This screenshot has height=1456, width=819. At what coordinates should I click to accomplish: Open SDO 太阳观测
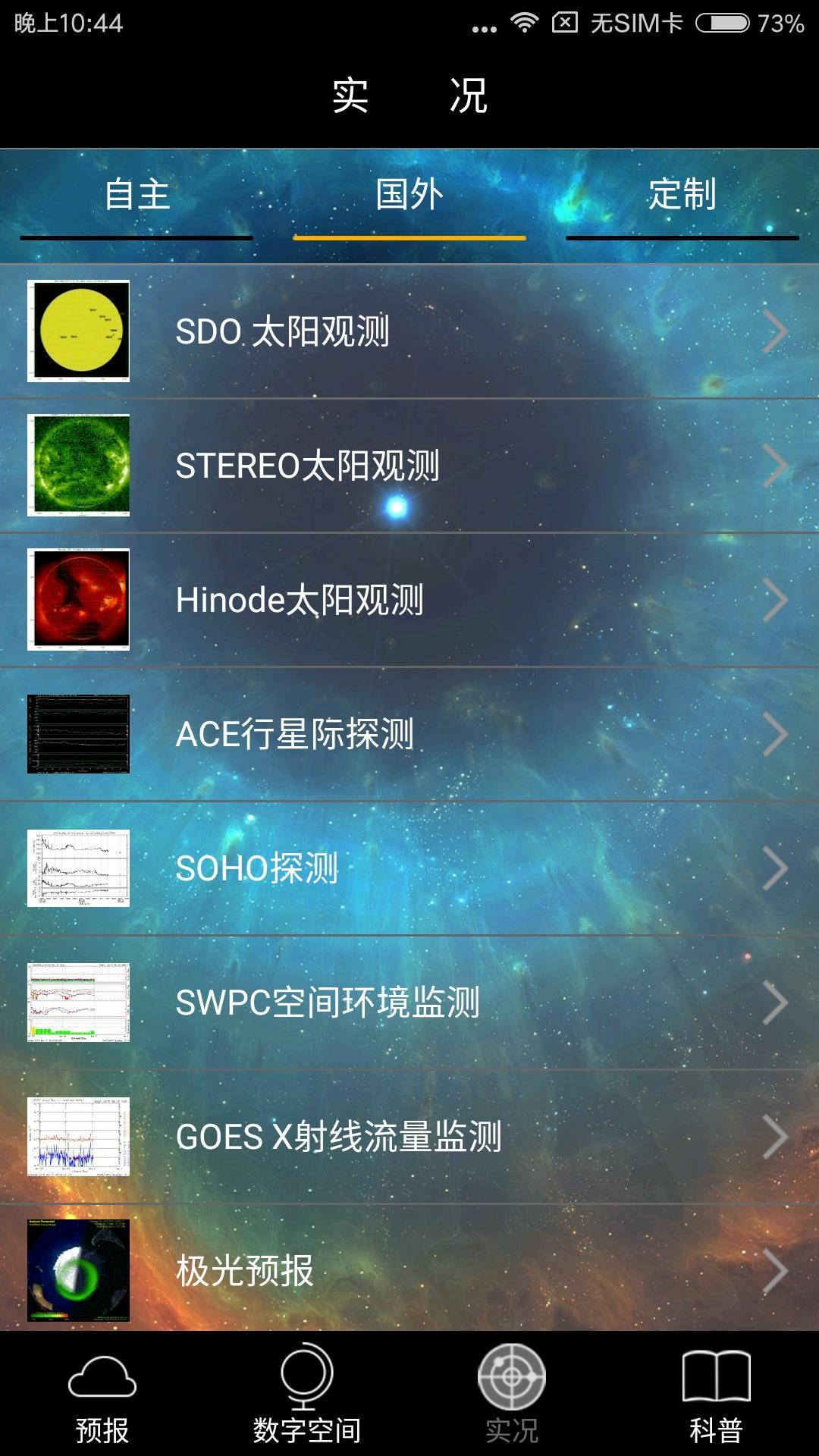(409, 331)
